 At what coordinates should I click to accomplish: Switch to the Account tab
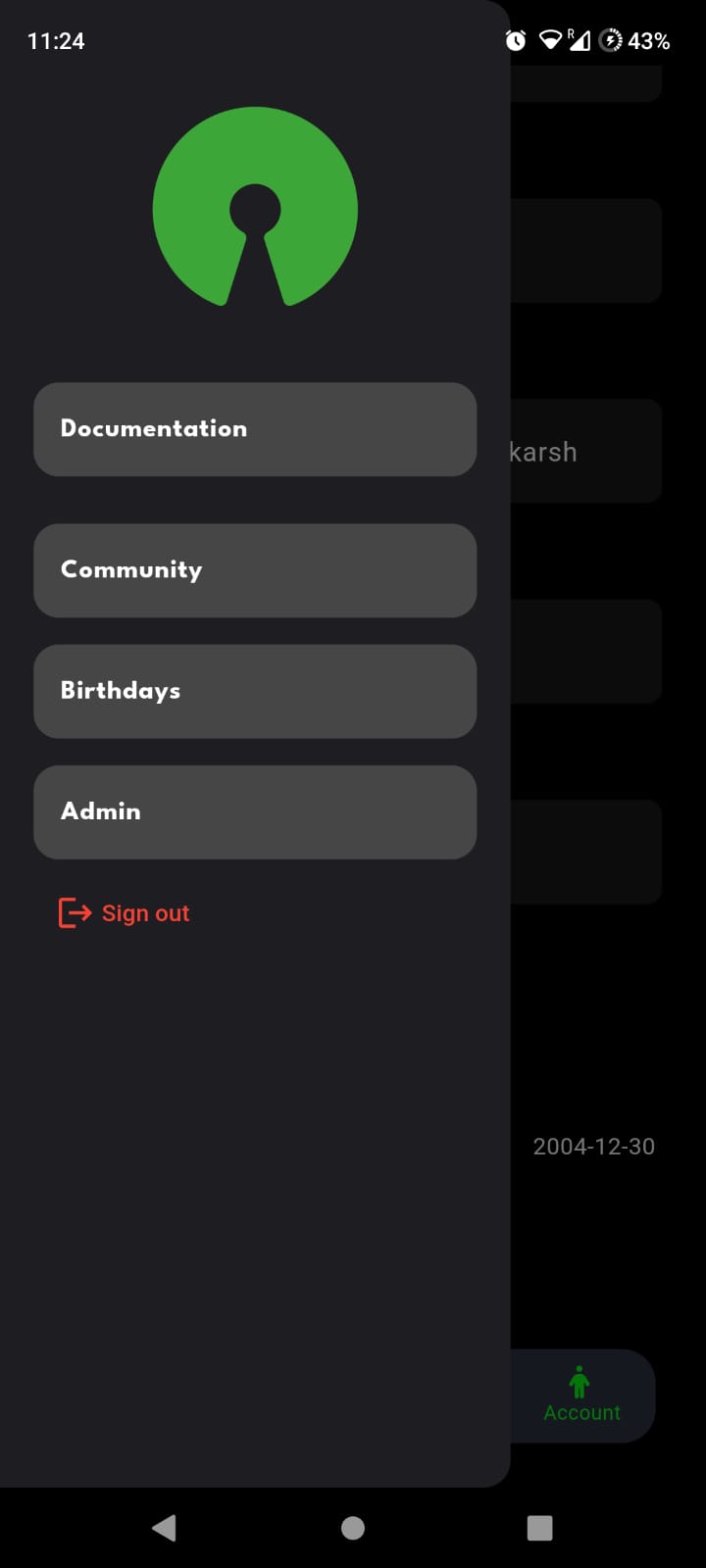580,1396
